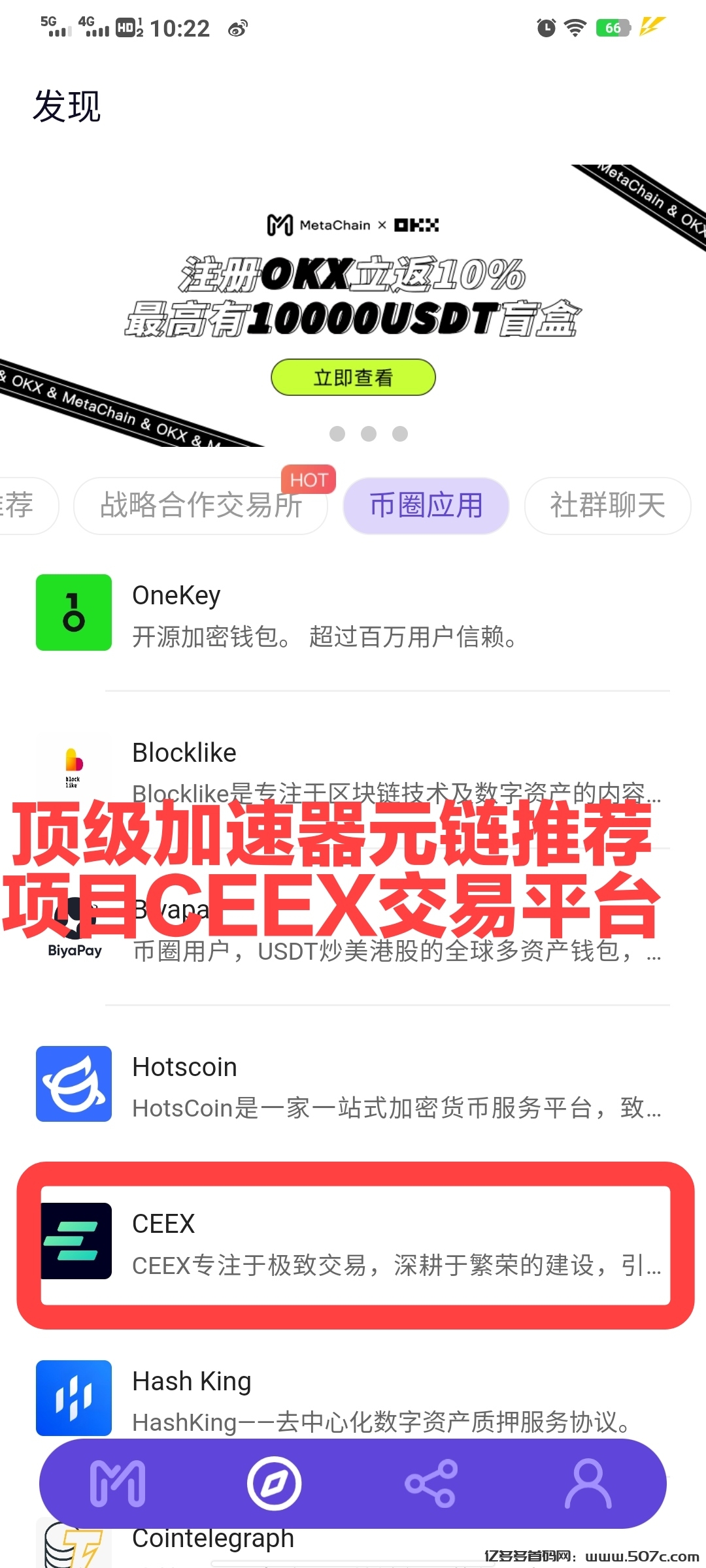This screenshot has width=706, height=1568.
Task: Open MetaChain via M icon in bottom bar
Action: (118, 1484)
